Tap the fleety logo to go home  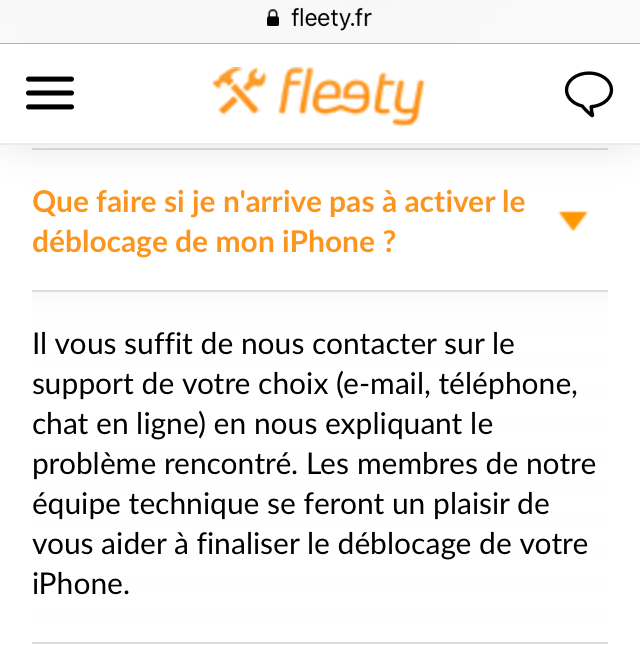(x=318, y=94)
